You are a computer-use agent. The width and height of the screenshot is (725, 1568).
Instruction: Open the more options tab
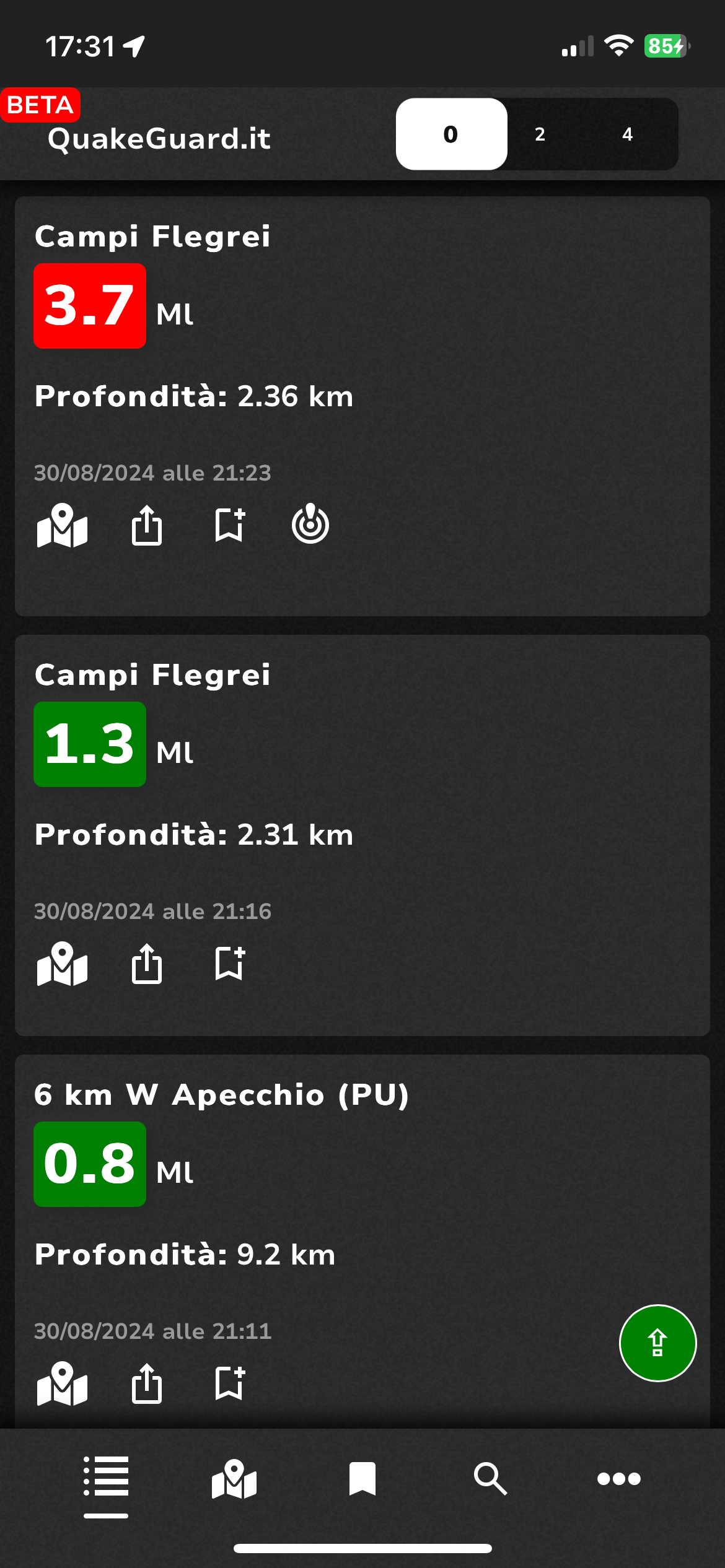618,1478
